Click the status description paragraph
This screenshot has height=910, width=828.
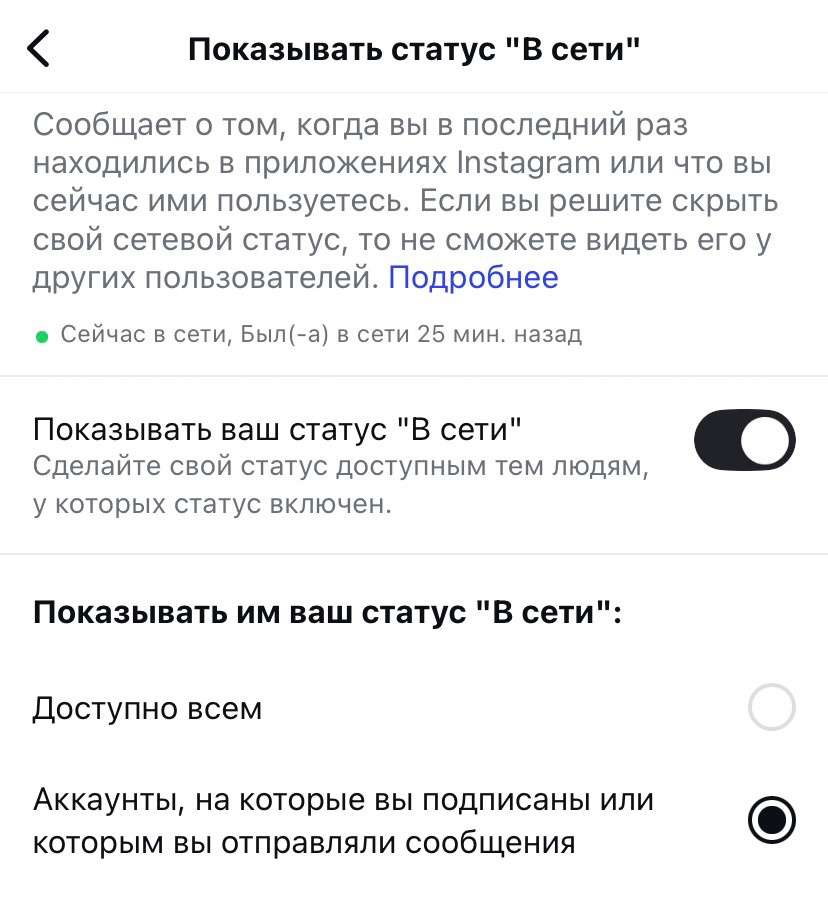[400, 200]
